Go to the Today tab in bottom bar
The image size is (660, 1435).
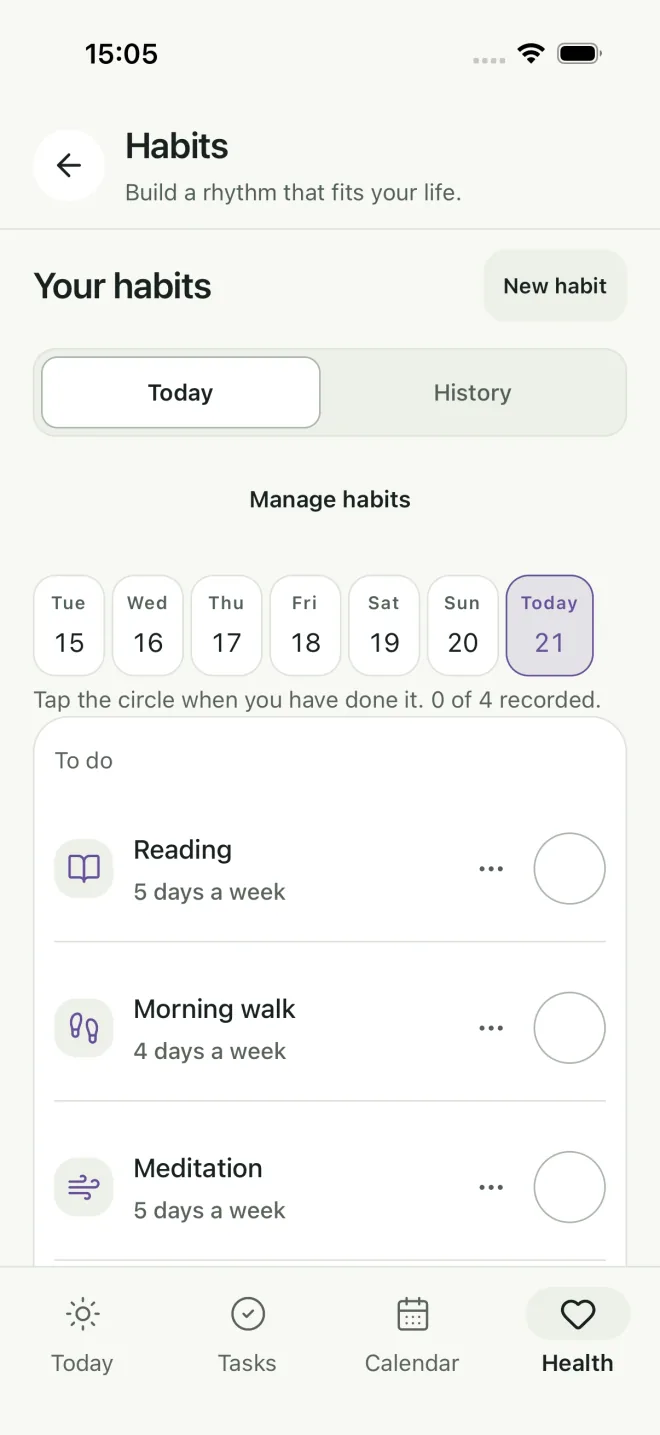tap(82, 1335)
